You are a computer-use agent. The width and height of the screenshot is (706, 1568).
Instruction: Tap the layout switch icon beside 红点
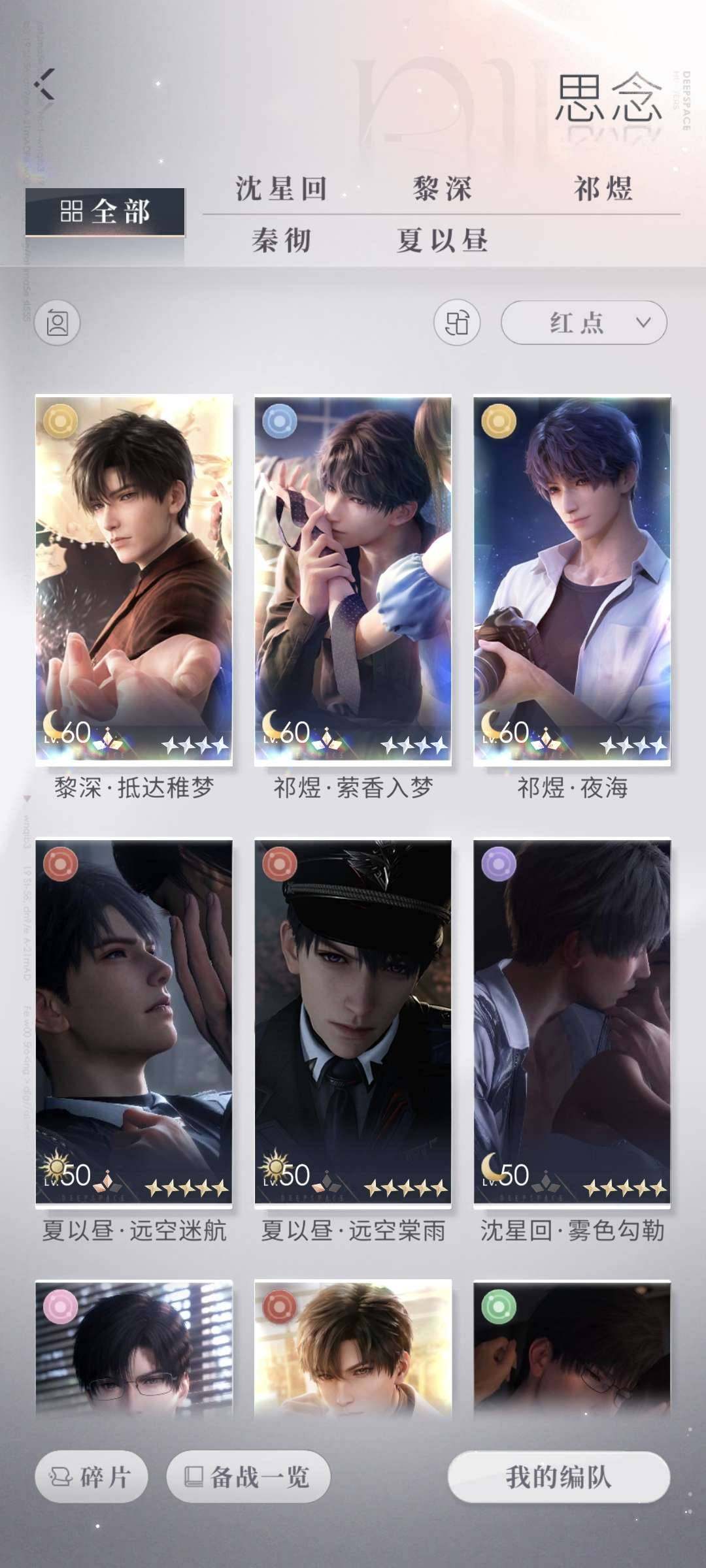(x=457, y=323)
